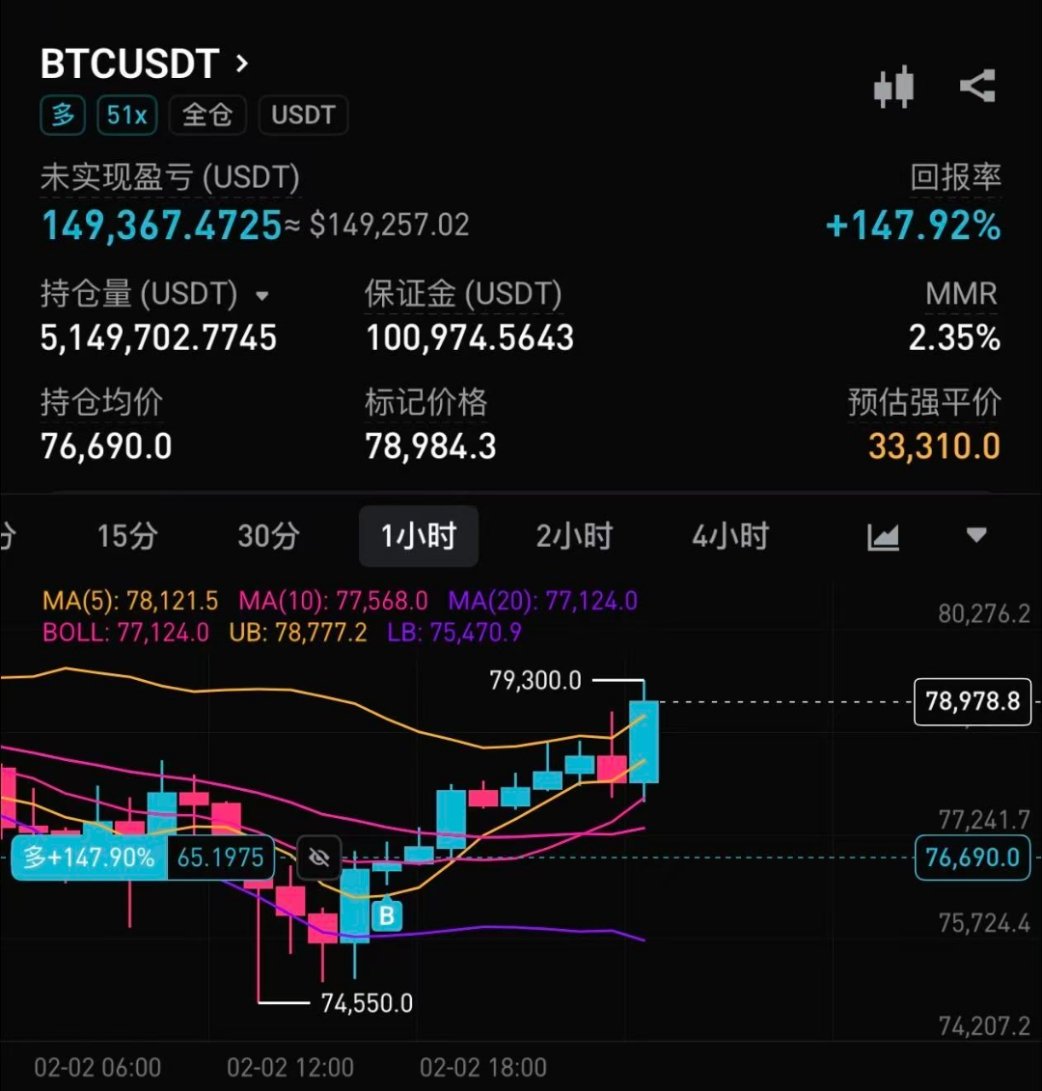The height and width of the screenshot is (1091, 1042).
Task: Select the 1小时 chart interval
Action: click(418, 537)
